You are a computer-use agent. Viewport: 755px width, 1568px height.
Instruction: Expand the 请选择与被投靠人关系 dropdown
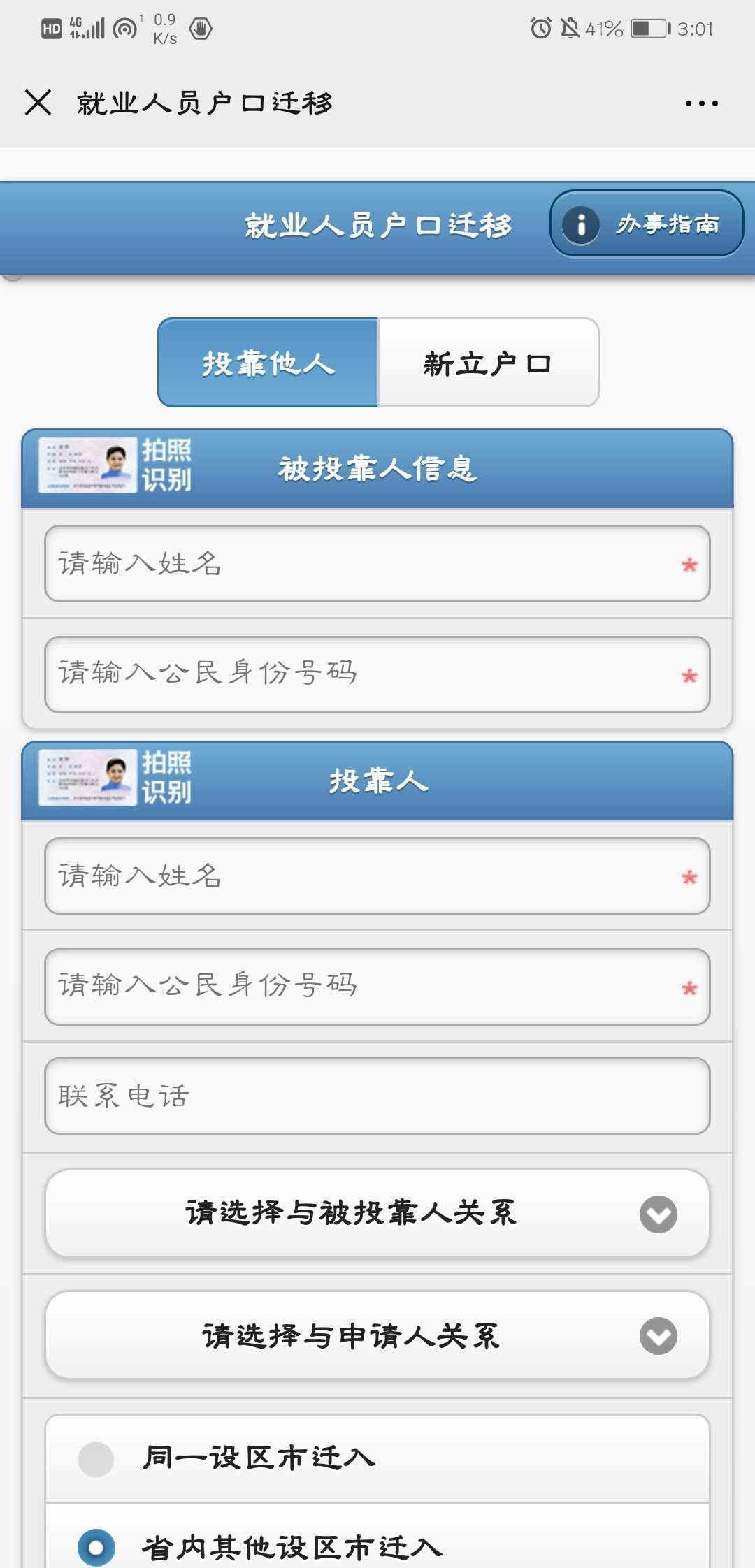(x=377, y=1214)
